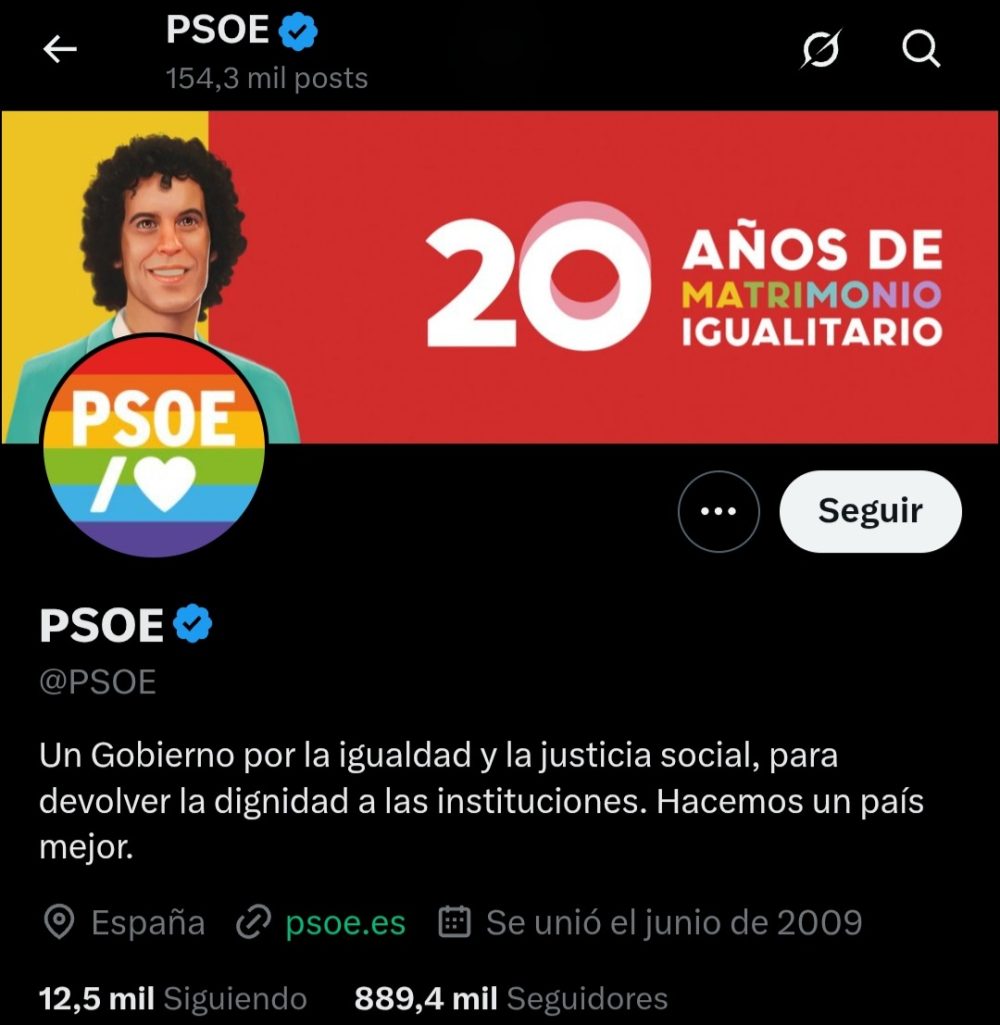This screenshot has width=1000, height=1025.
Task: Expand account options via the ellipsis control
Action: coord(719,511)
